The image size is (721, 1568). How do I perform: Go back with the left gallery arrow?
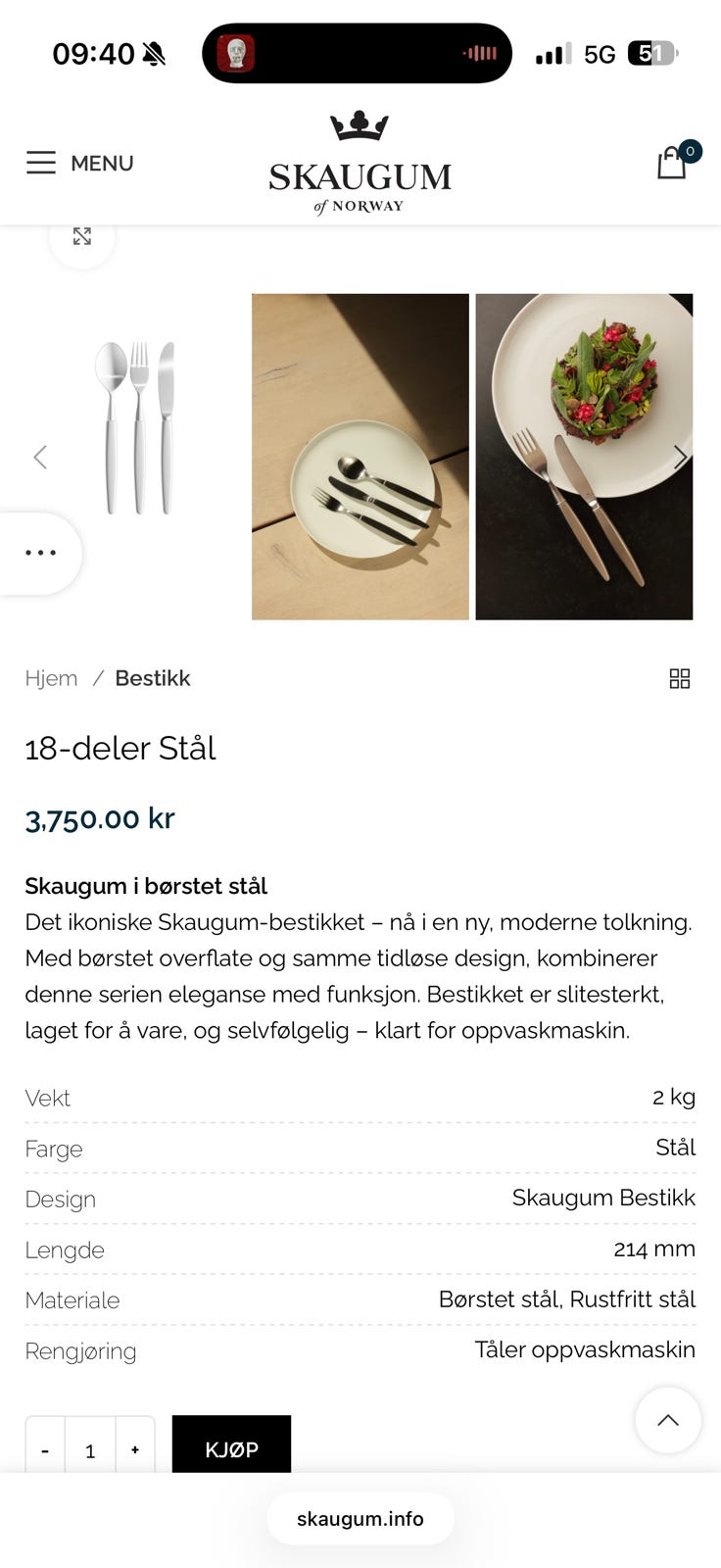(40, 457)
